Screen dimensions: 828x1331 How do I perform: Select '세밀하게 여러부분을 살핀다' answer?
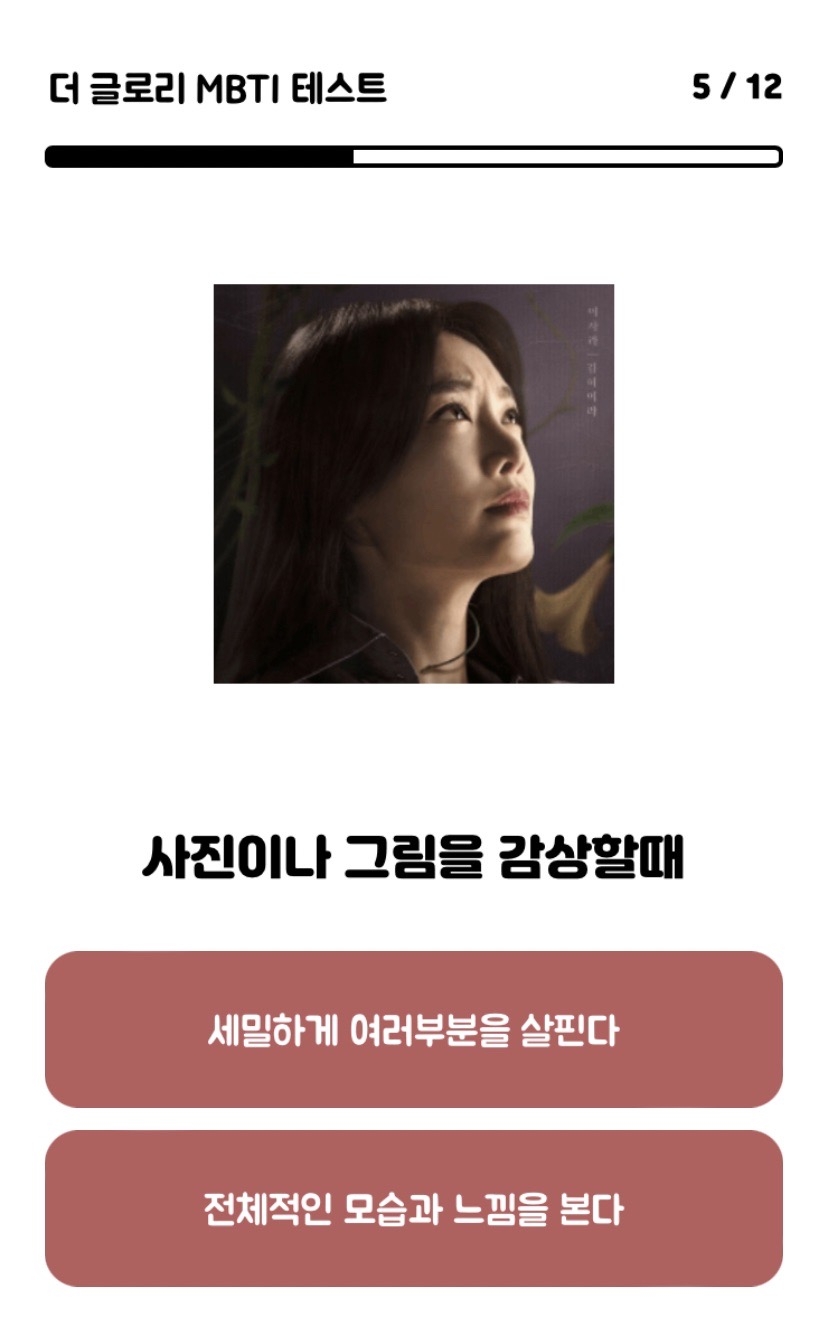[x=413, y=1029]
